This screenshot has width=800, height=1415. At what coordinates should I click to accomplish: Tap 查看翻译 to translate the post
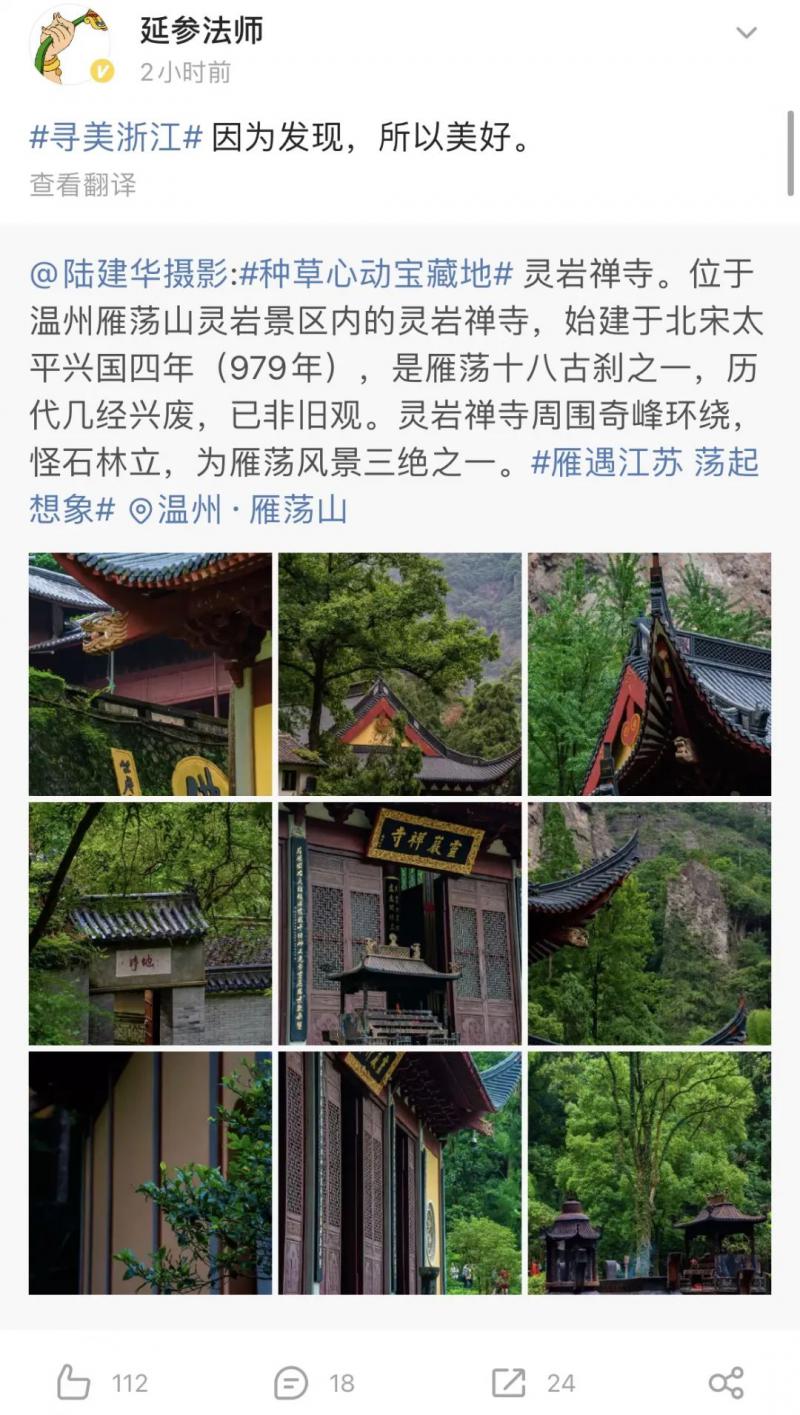pos(82,185)
